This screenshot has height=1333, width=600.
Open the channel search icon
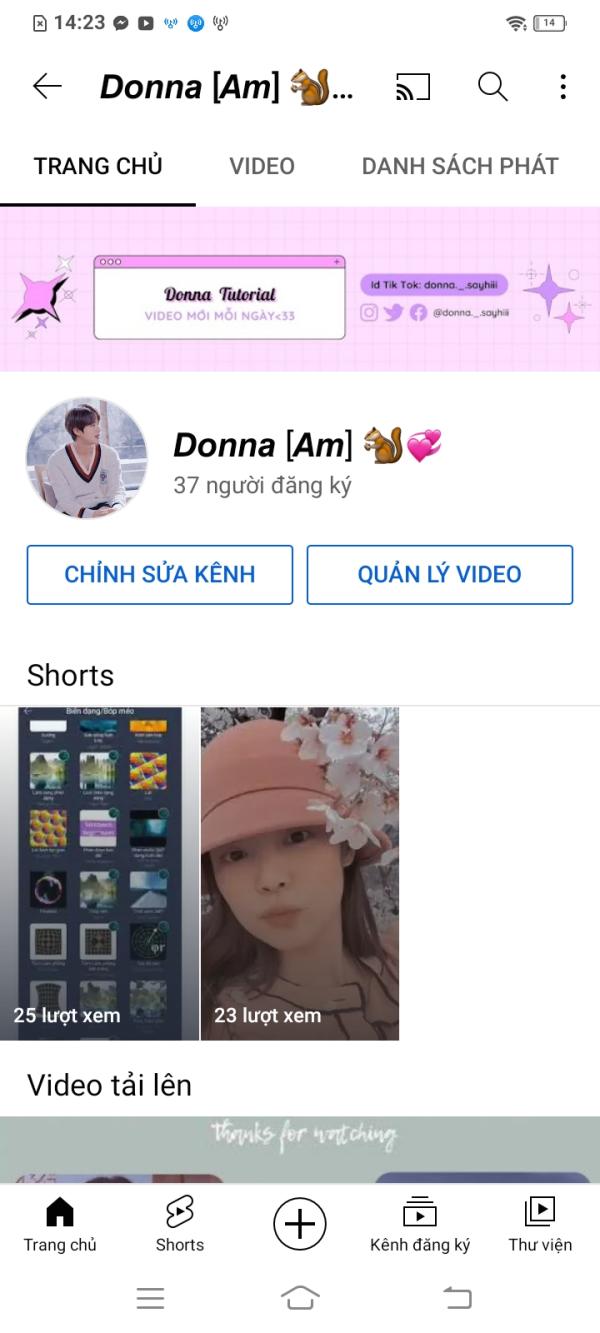pyautogui.click(x=492, y=87)
